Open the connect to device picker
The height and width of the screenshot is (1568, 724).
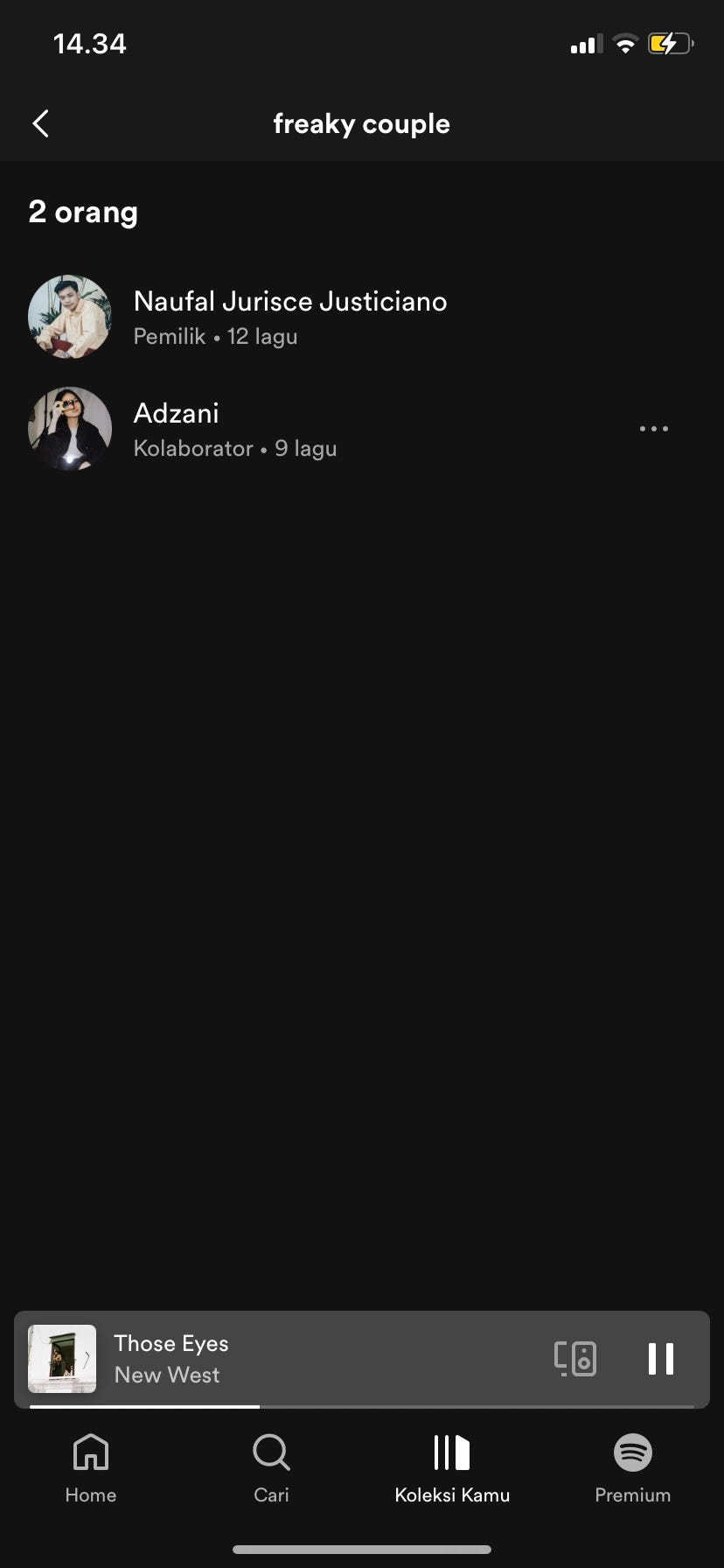click(x=575, y=1359)
